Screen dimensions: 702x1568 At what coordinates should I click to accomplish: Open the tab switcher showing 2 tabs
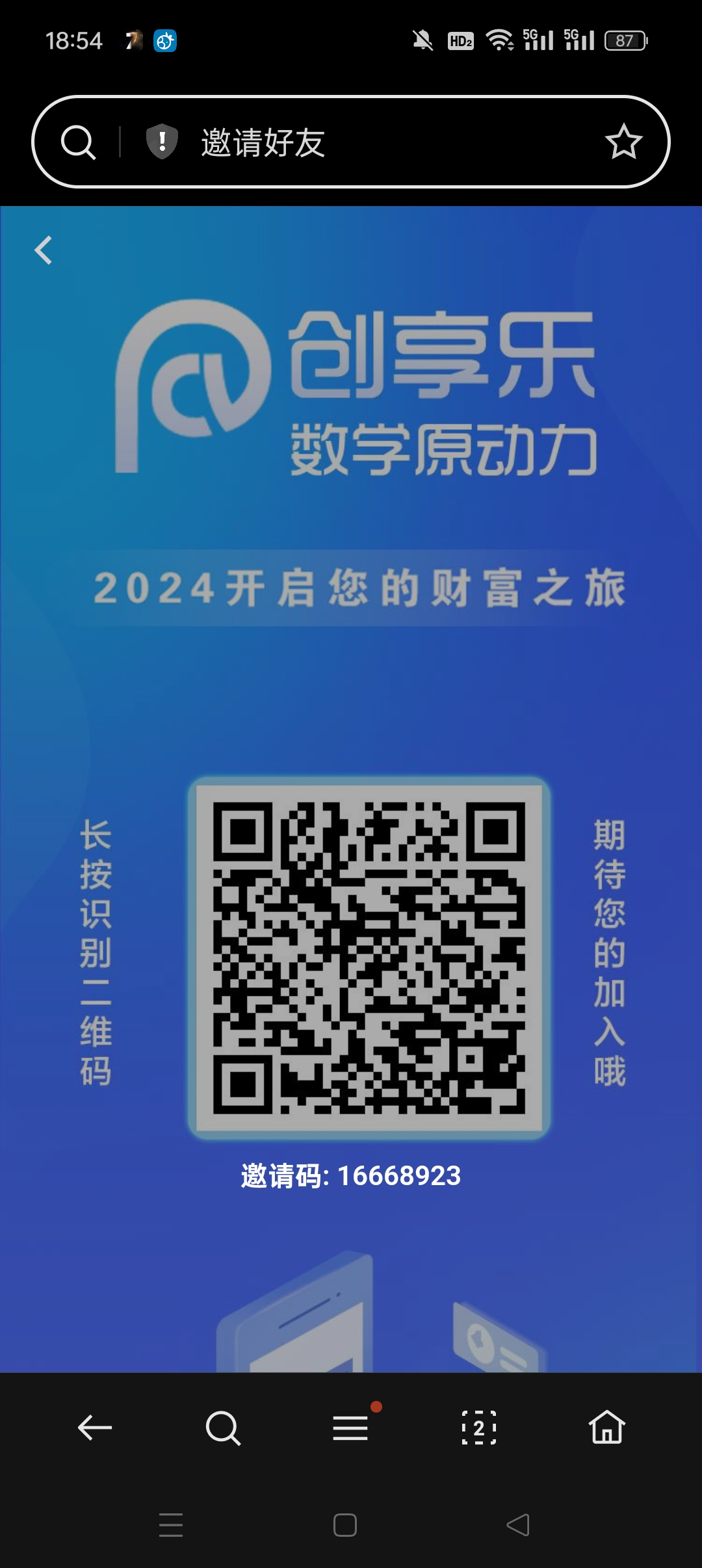coord(479,1428)
